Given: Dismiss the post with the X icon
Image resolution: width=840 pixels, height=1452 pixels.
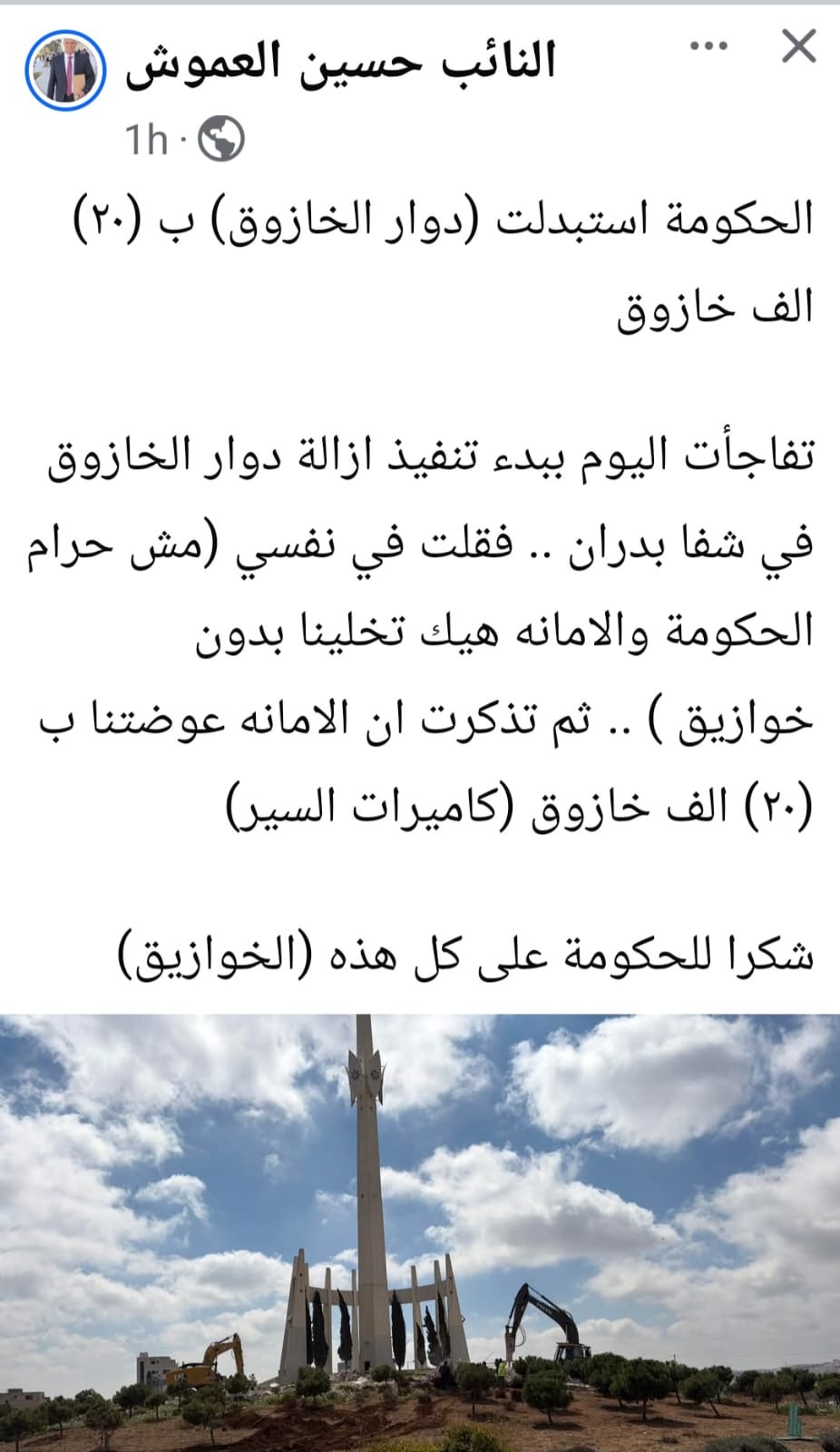Looking at the screenshot, I should (797, 46).
